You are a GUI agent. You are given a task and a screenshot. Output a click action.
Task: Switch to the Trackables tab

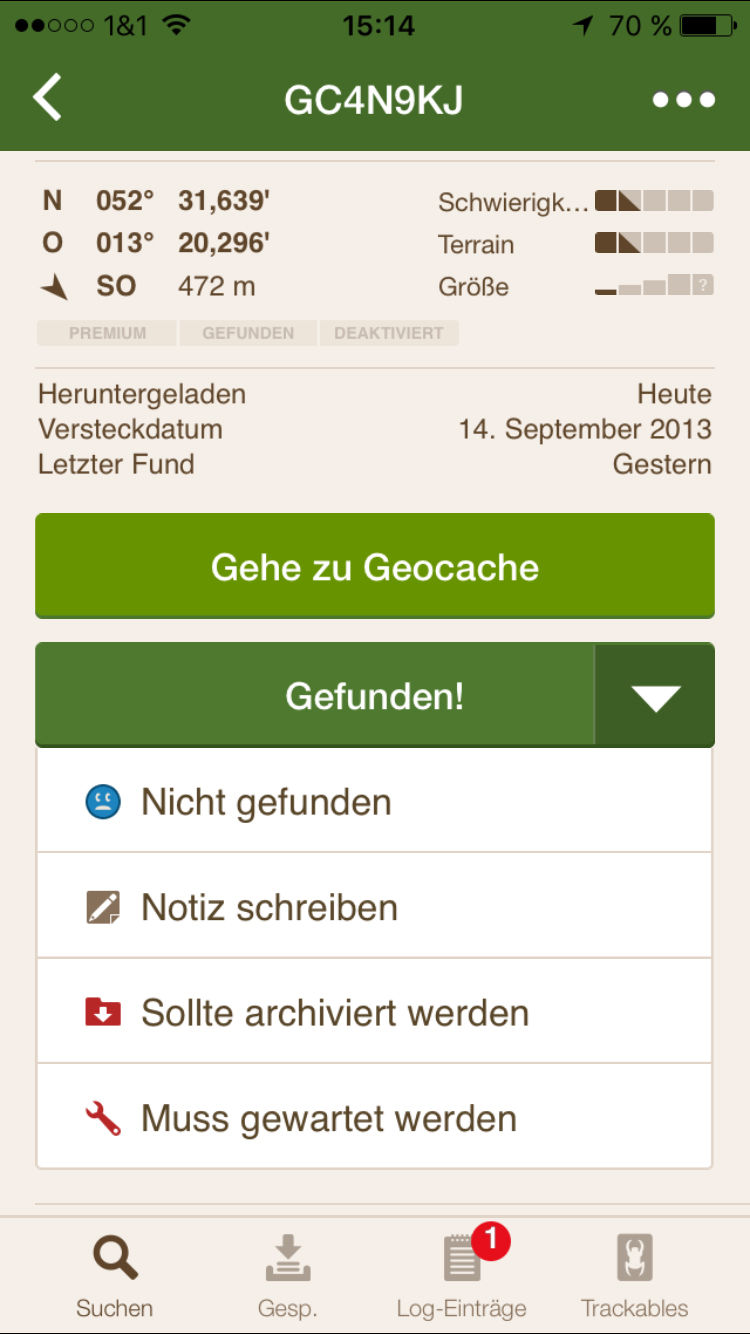635,1275
